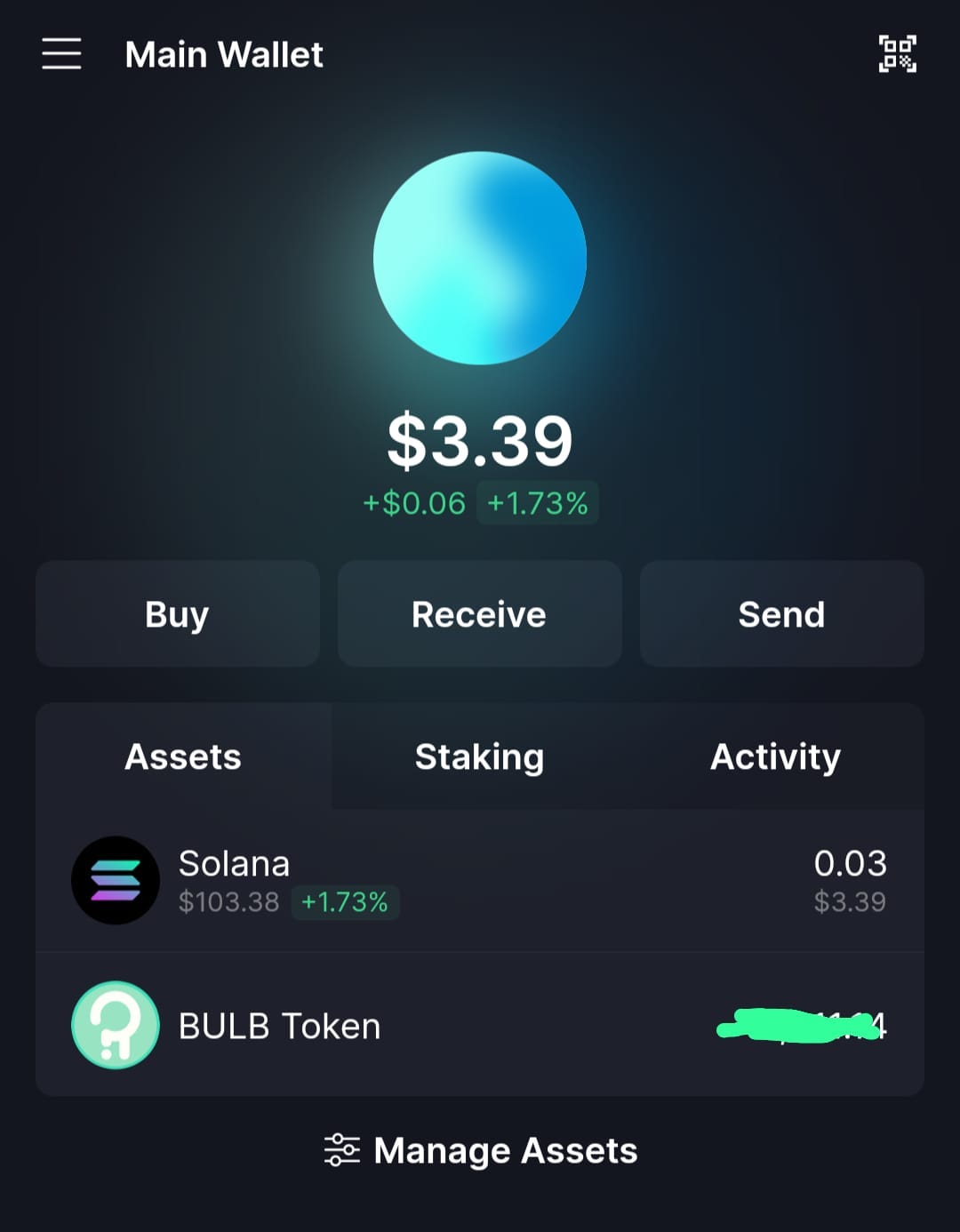Open the hamburger menu

click(61, 54)
